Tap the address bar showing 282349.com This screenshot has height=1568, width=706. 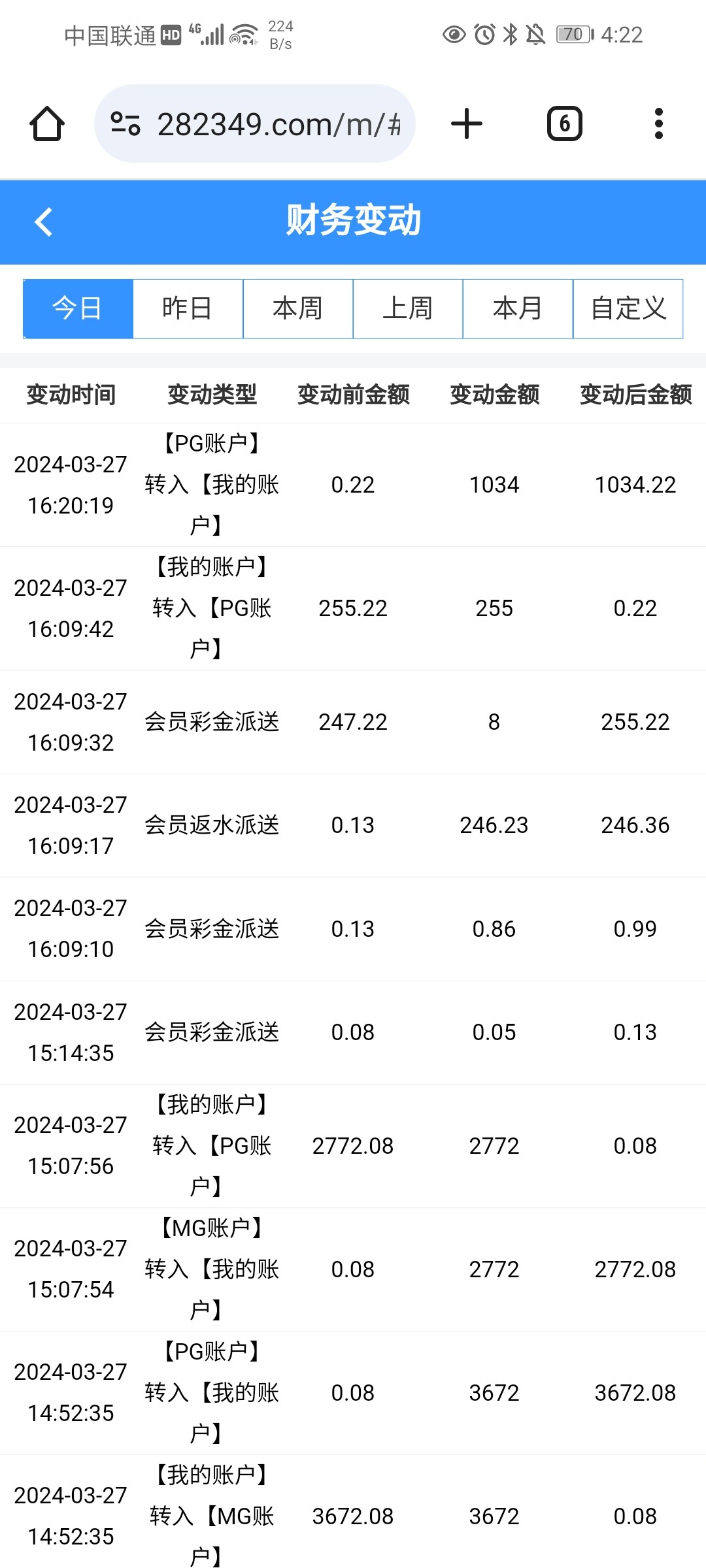[x=255, y=123]
